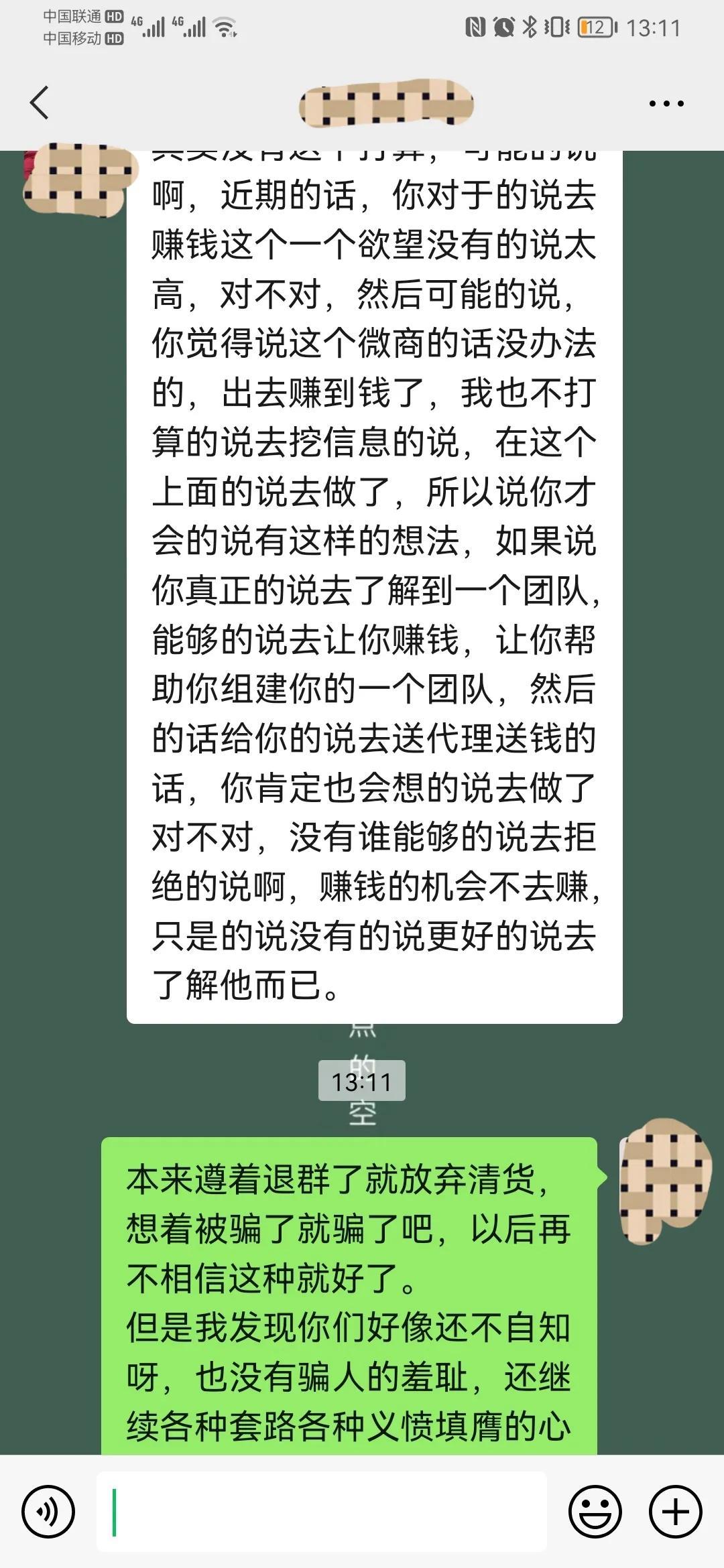The height and width of the screenshot is (1568, 724).
Task: Switch to voice message input
Action: pos(48,1512)
